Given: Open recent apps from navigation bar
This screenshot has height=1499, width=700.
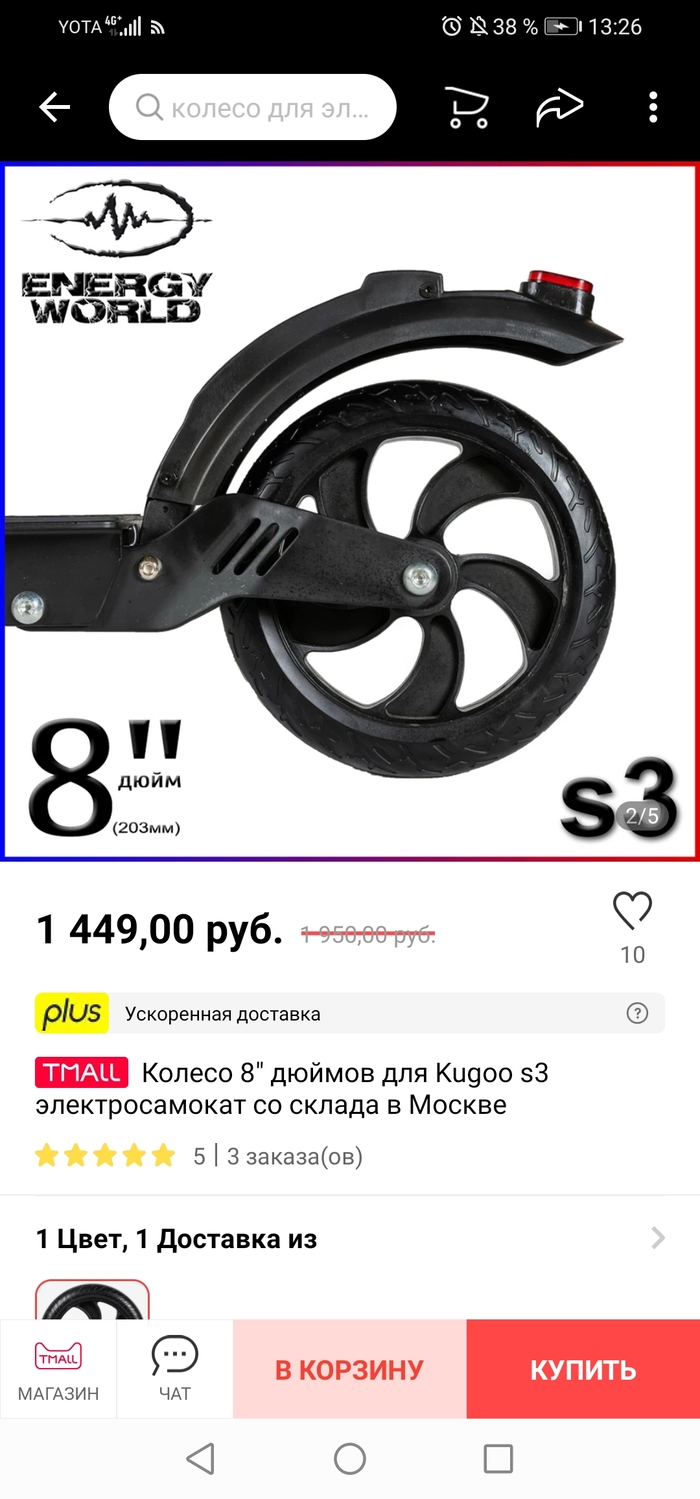Looking at the screenshot, I should (498, 1458).
